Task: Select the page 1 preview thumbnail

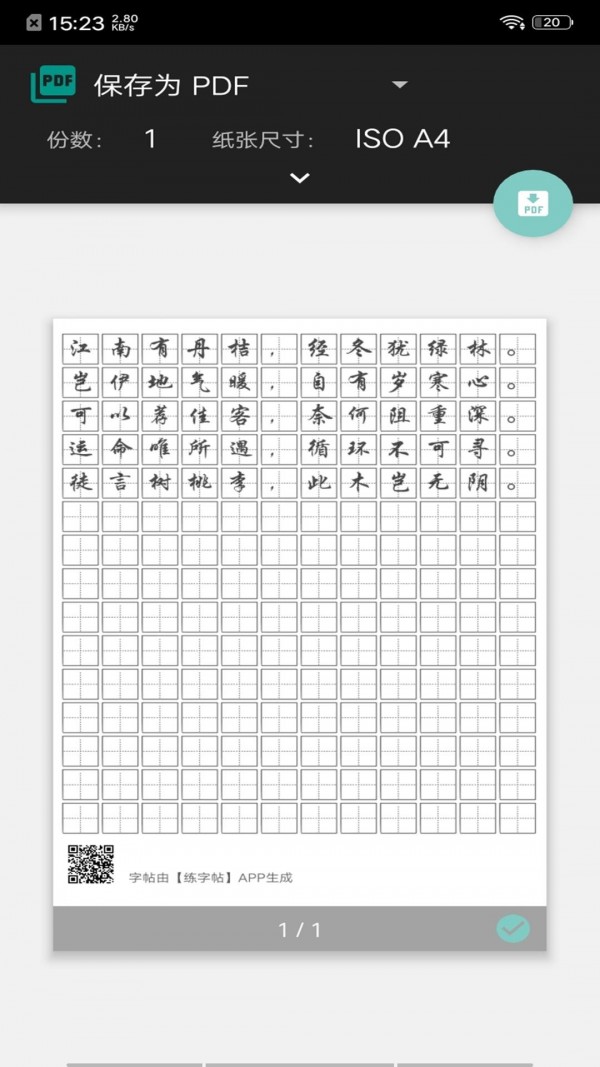Action: click(299, 610)
